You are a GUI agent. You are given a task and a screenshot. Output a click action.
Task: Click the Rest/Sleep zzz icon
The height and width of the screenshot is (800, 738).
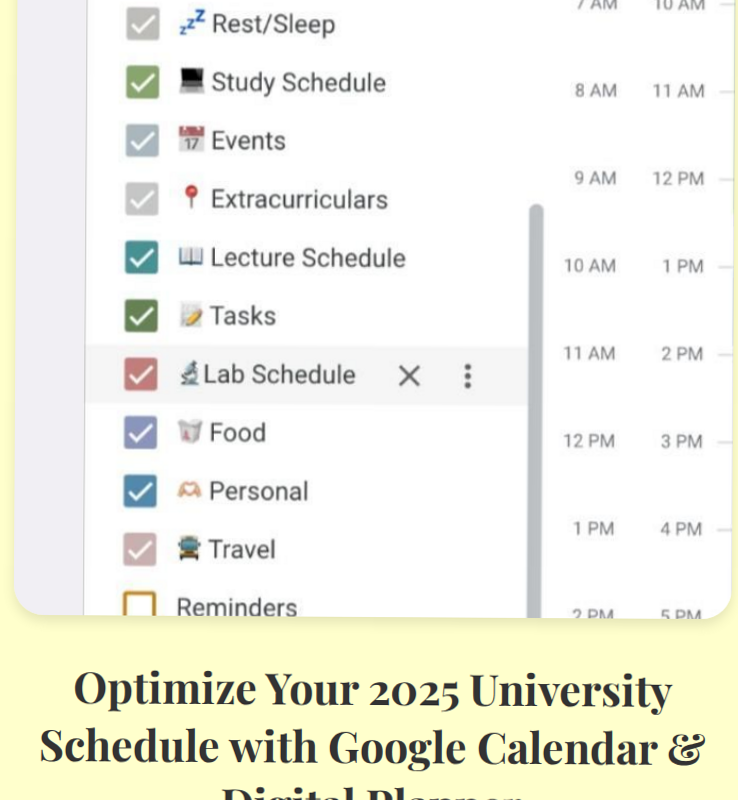pyautogui.click(x=191, y=24)
